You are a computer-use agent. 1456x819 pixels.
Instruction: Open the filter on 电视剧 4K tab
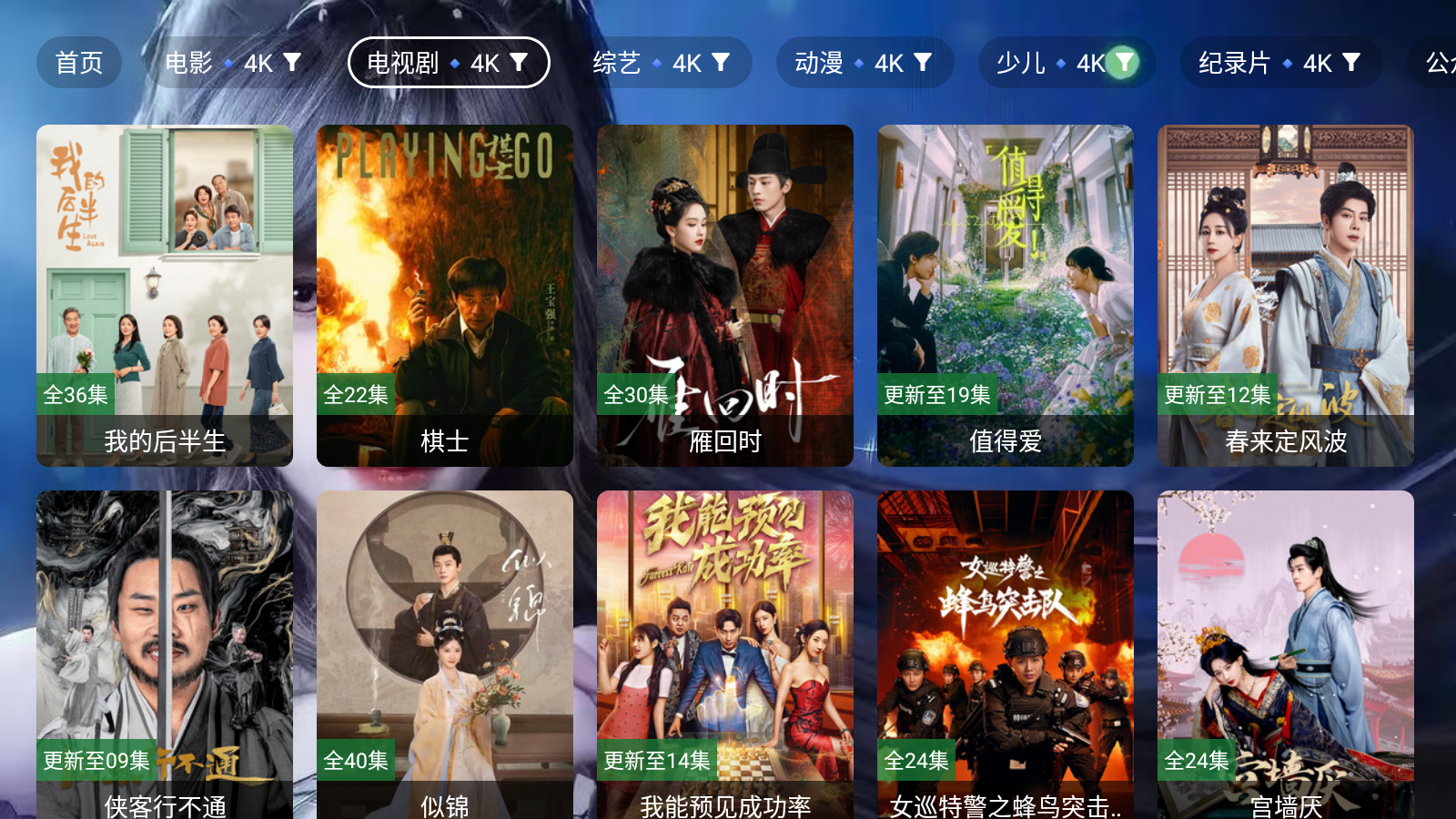[x=519, y=63]
